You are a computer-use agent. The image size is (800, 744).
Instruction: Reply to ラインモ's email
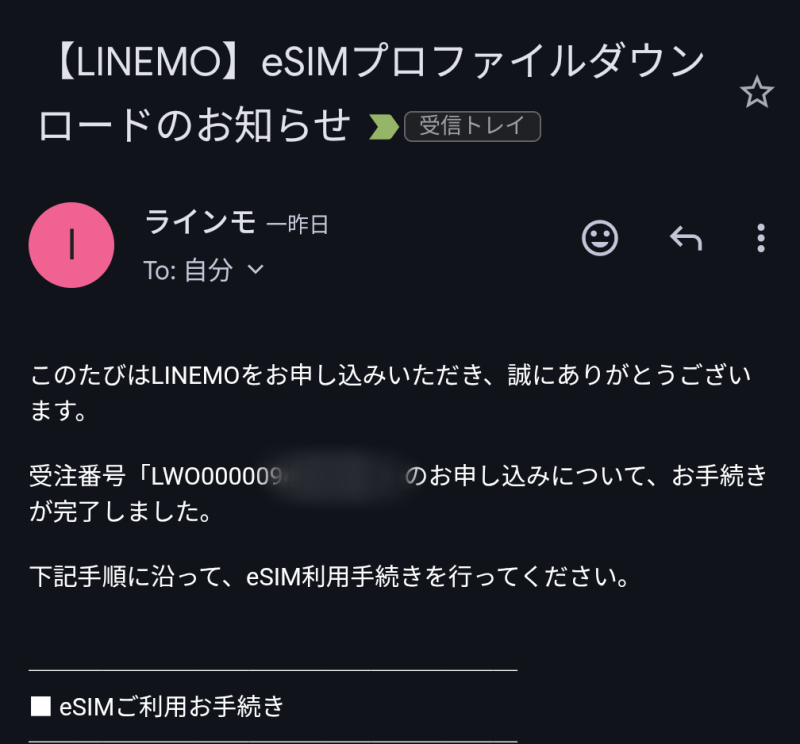[685, 238]
